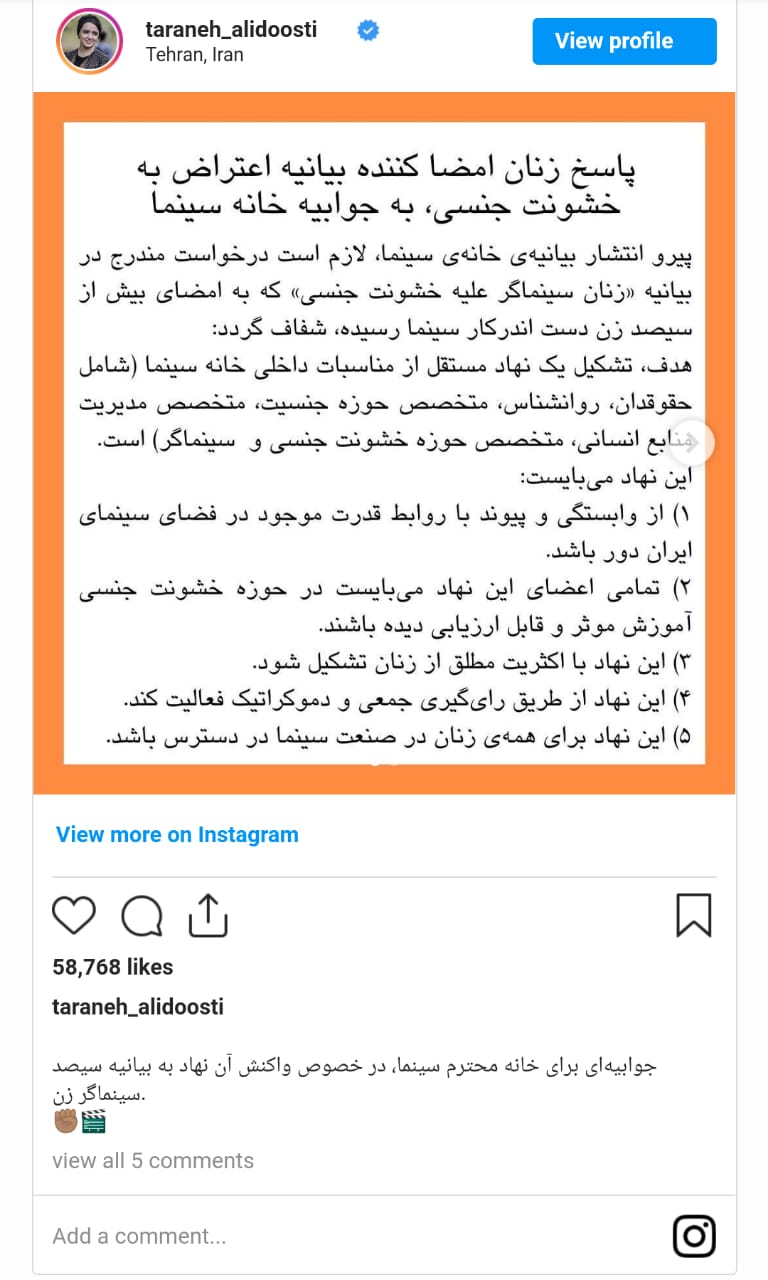Tap the View profile button
Viewport: 768px width, 1280px height.
click(624, 41)
